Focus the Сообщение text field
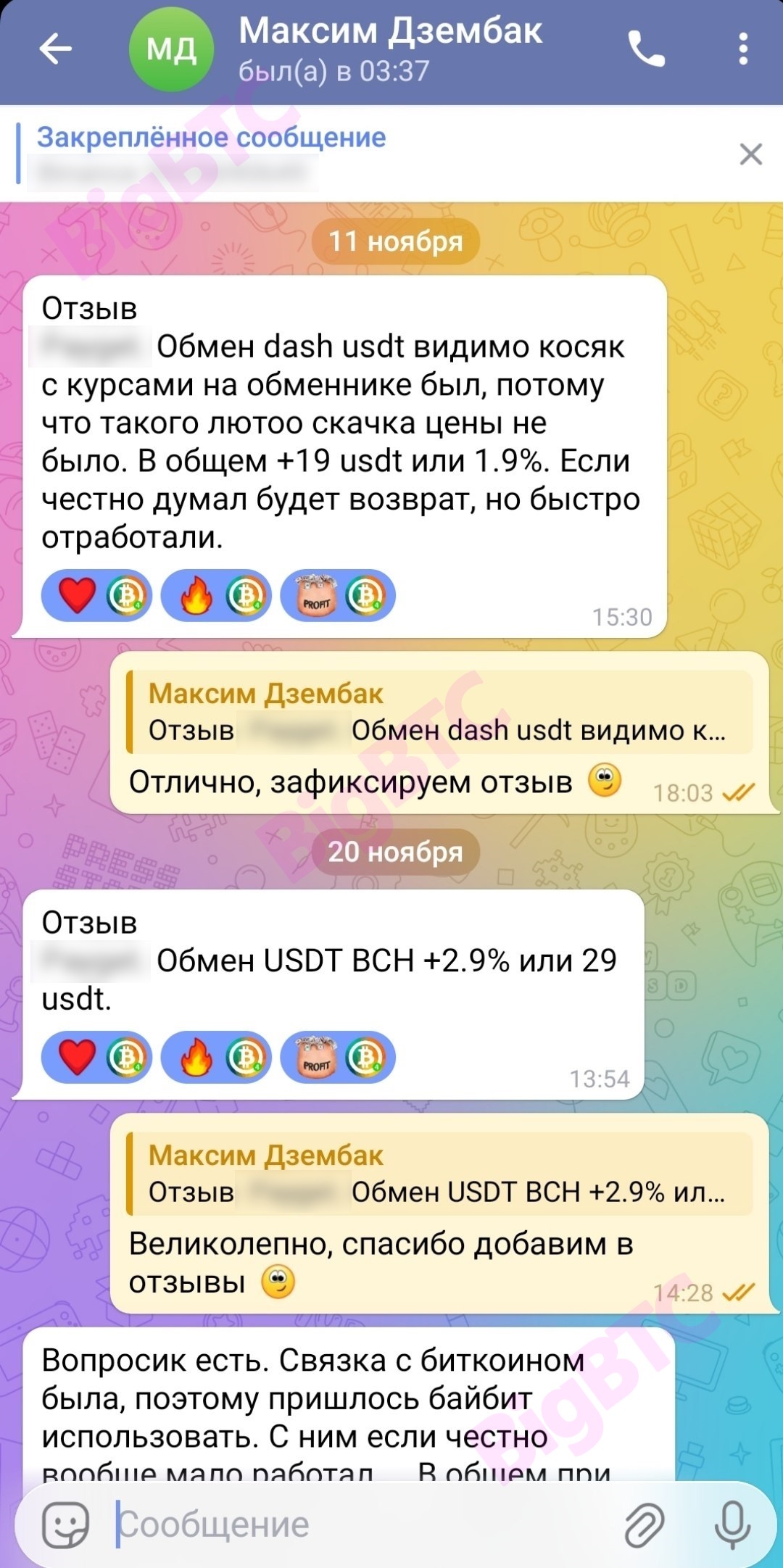783x1568 pixels. (x=362, y=1524)
